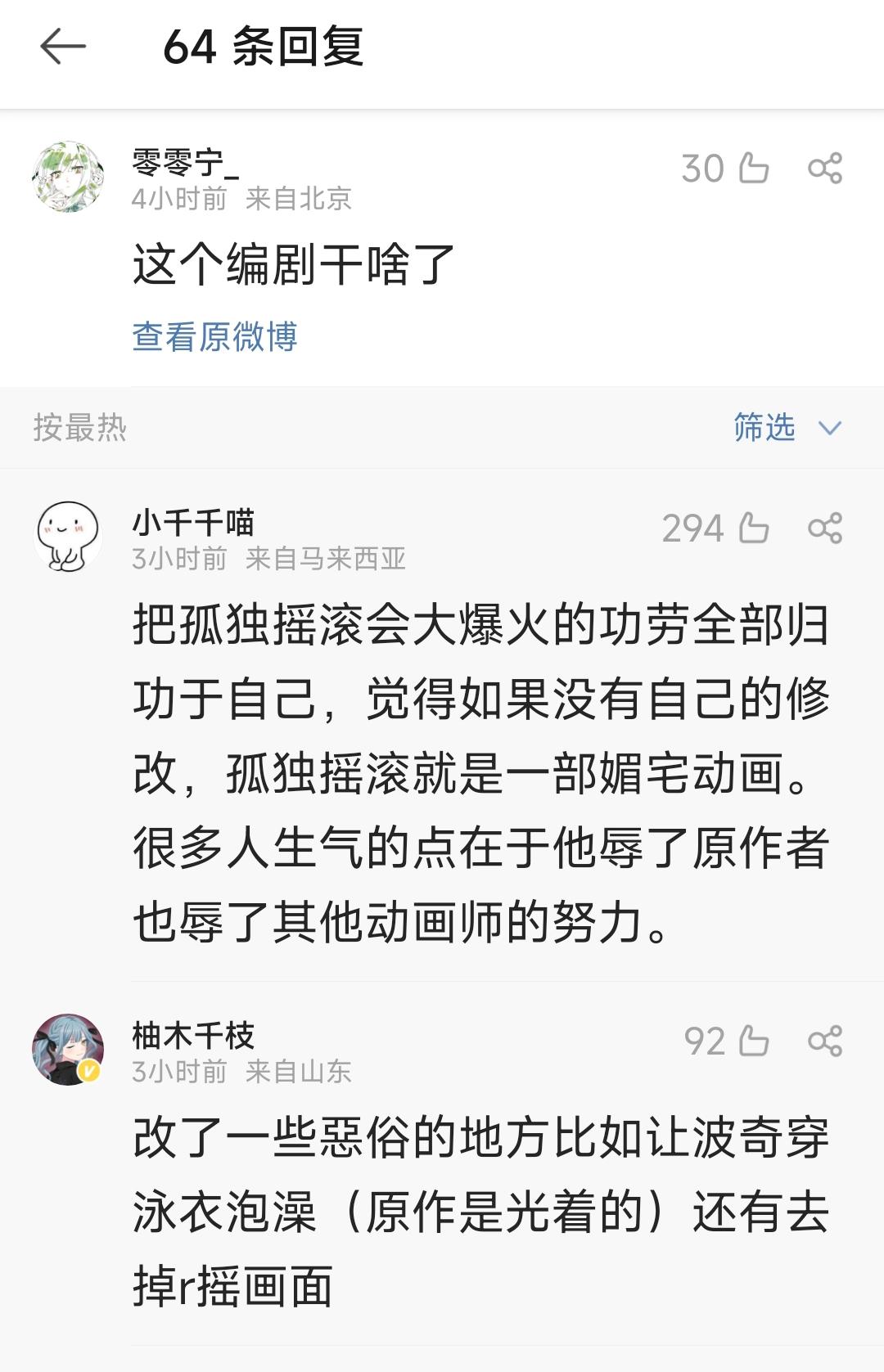This screenshot has height=1372, width=884.
Task: View 小千千喵's profile via avatar
Action: point(68,537)
